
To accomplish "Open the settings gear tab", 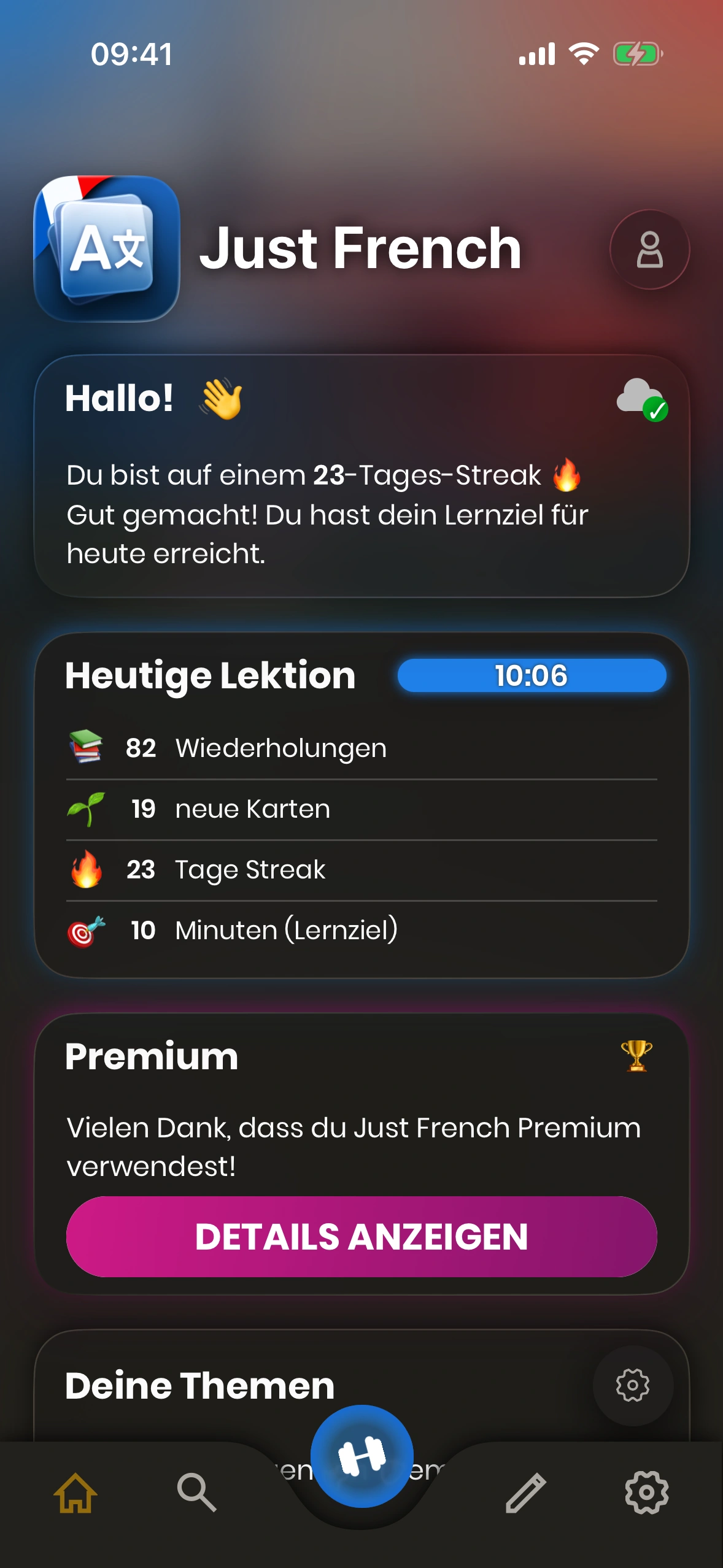I will (x=646, y=1493).
